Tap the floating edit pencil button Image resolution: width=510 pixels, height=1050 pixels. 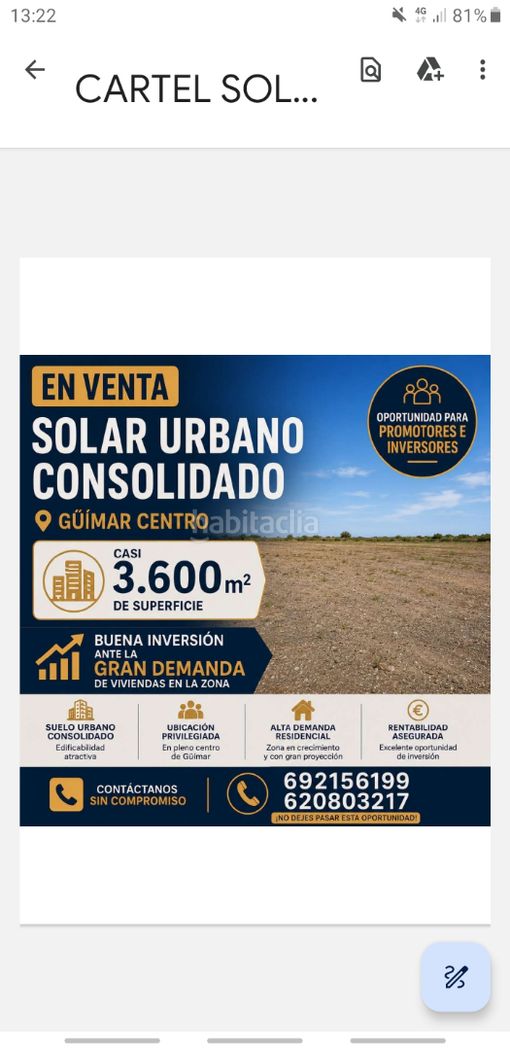pos(456,977)
